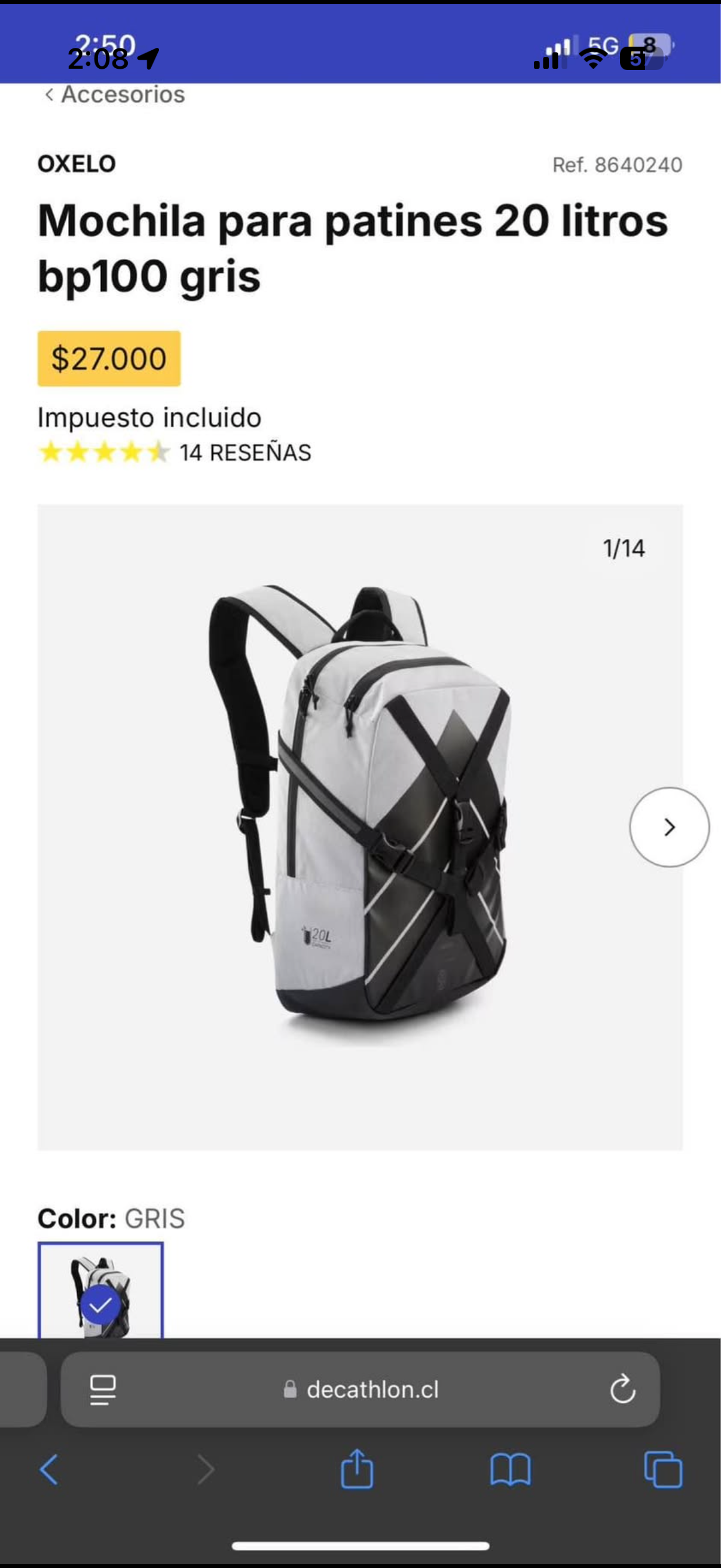Reload the decathlon.cl page
The image size is (721, 1568).
coord(622,1390)
